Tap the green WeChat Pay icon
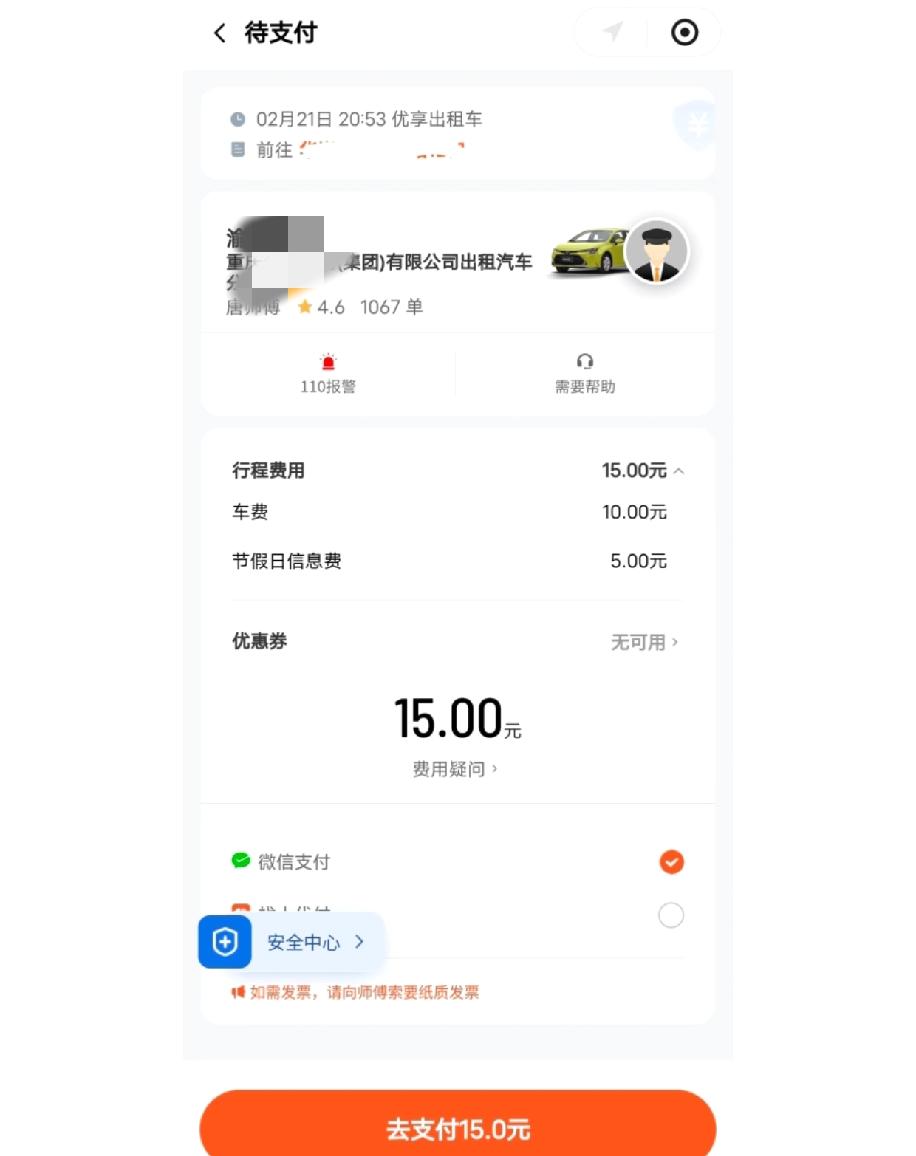Screen dimensions: 916x1156 pyautogui.click(x=241, y=861)
